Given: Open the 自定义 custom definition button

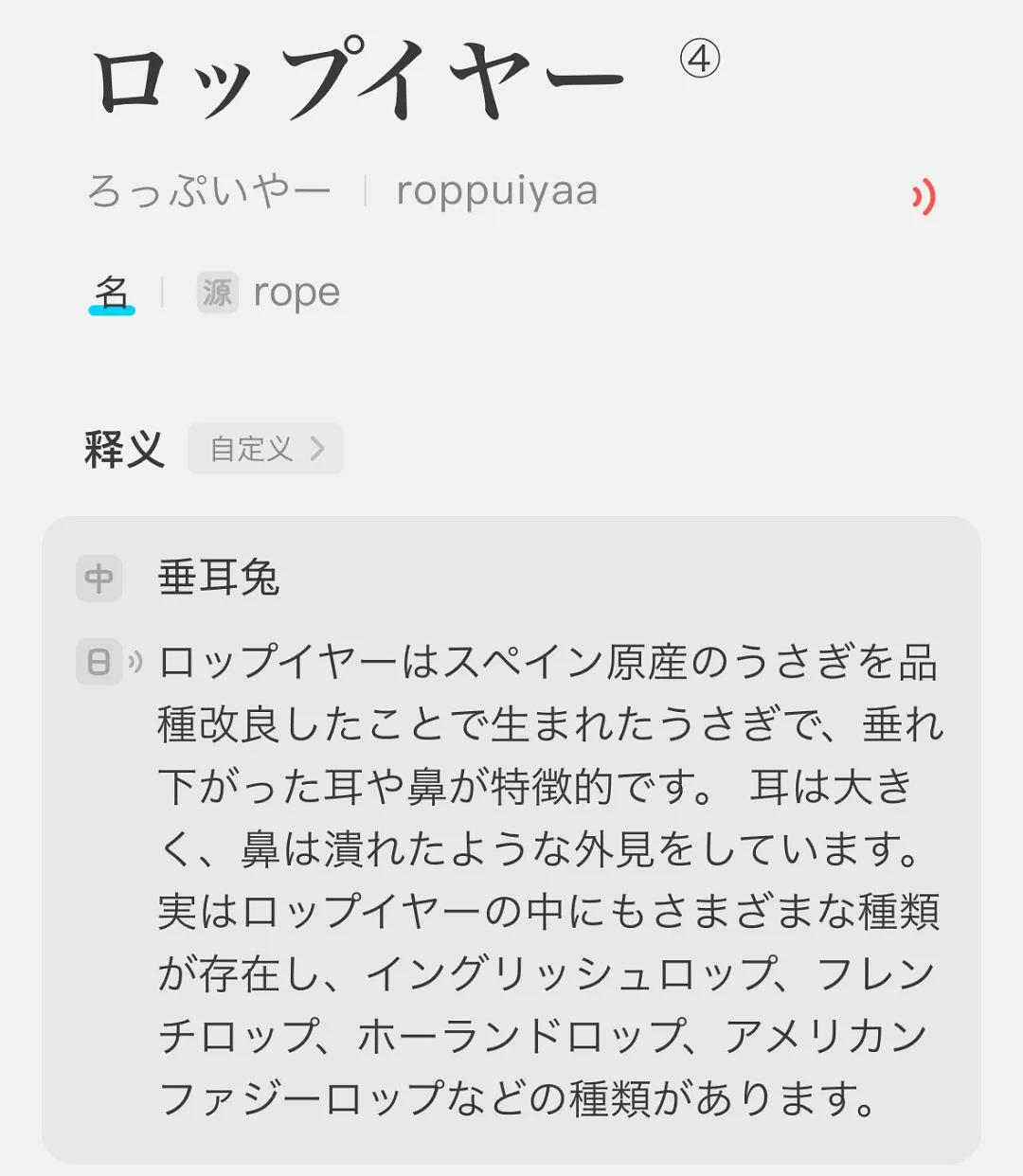Looking at the screenshot, I should (265, 449).
